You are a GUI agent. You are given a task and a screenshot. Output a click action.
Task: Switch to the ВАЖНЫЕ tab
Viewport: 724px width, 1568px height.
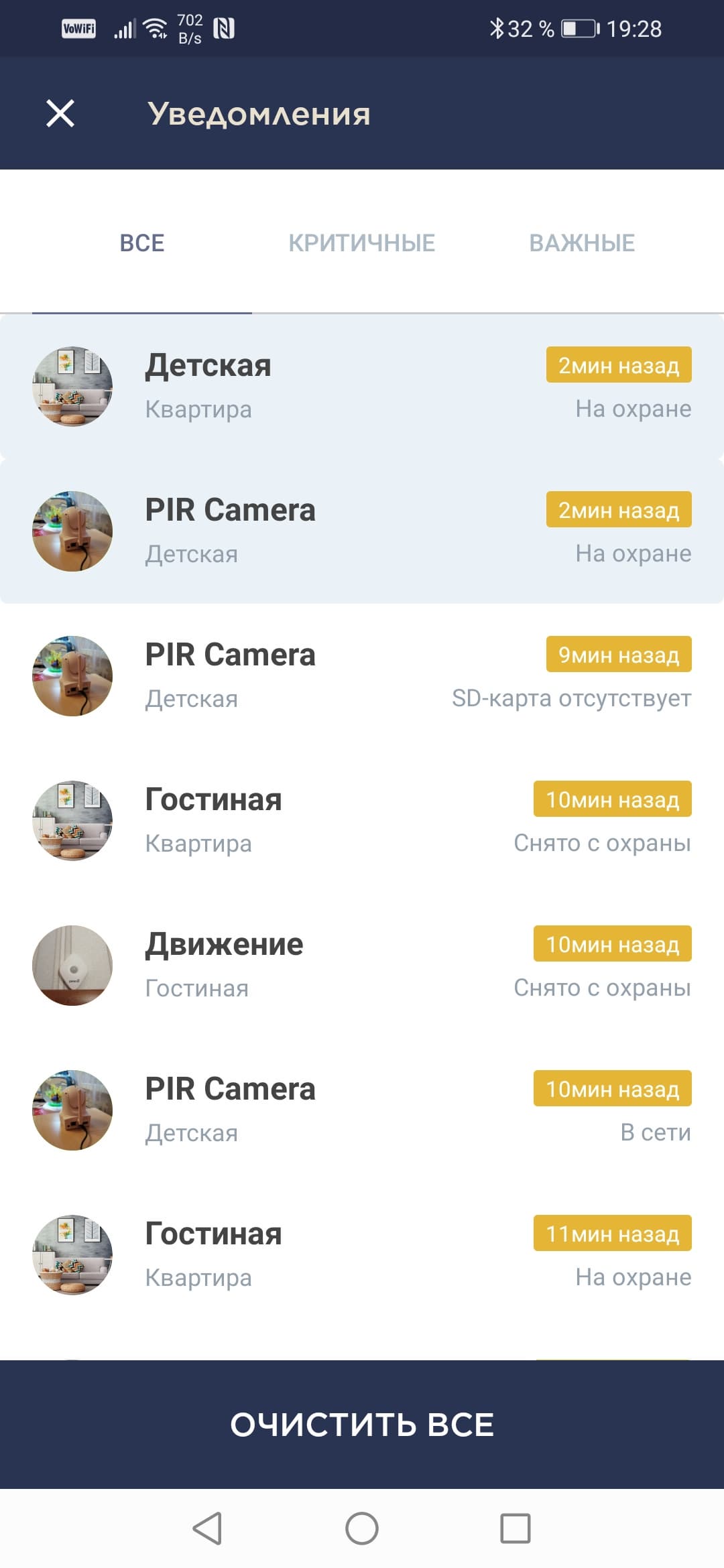582,243
